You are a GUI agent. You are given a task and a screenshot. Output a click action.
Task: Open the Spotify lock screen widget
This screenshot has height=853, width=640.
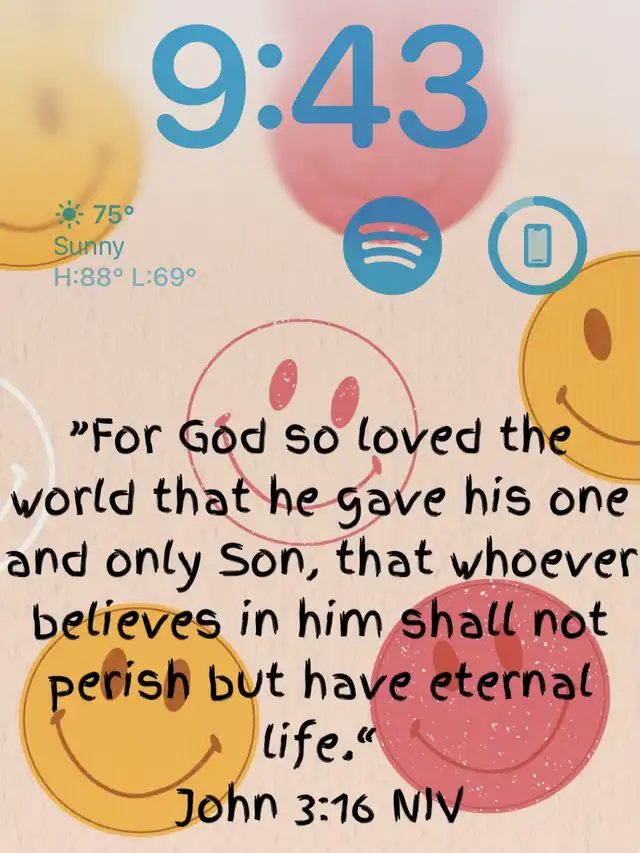pyautogui.click(x=392, y=245)
